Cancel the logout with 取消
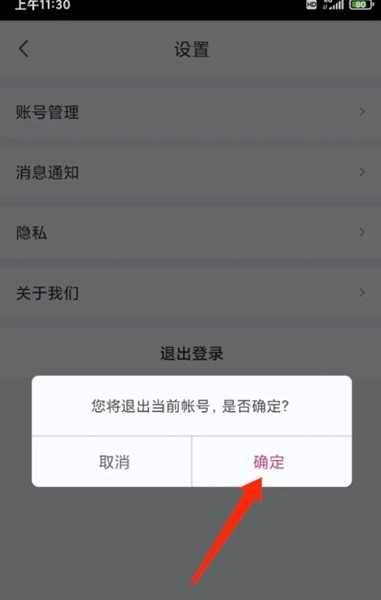381x600 pixels. click(x=112, y=461)
